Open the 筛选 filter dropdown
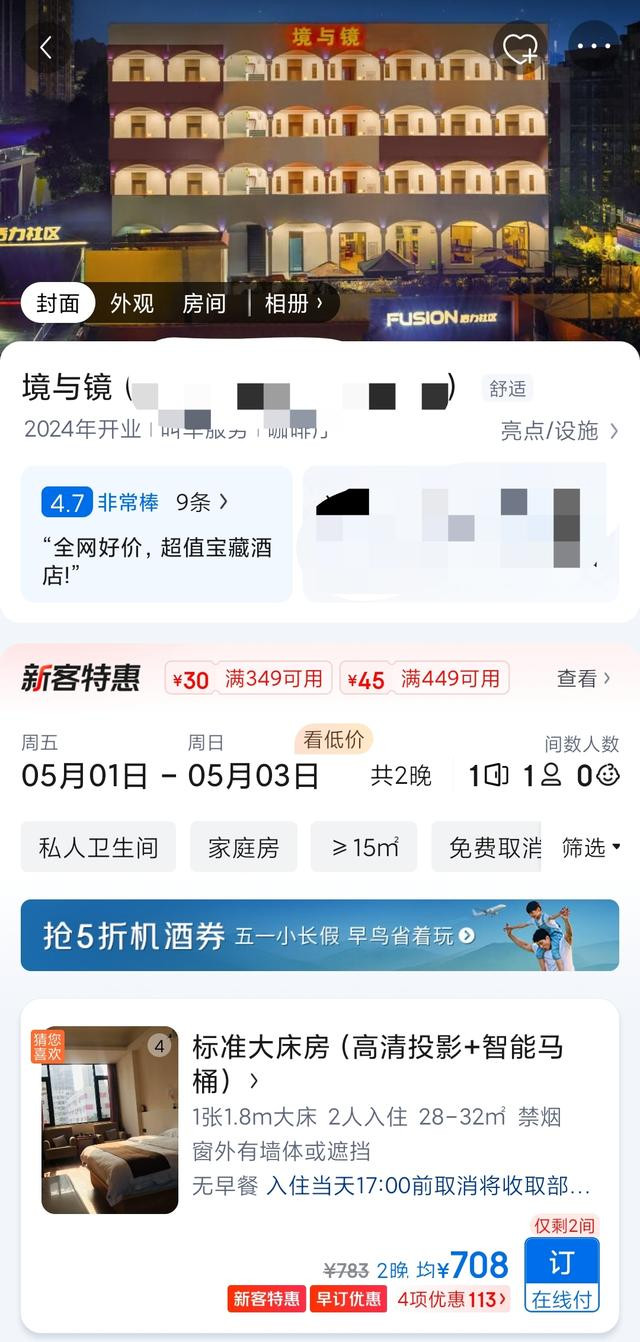 click(x=591, y=848)
